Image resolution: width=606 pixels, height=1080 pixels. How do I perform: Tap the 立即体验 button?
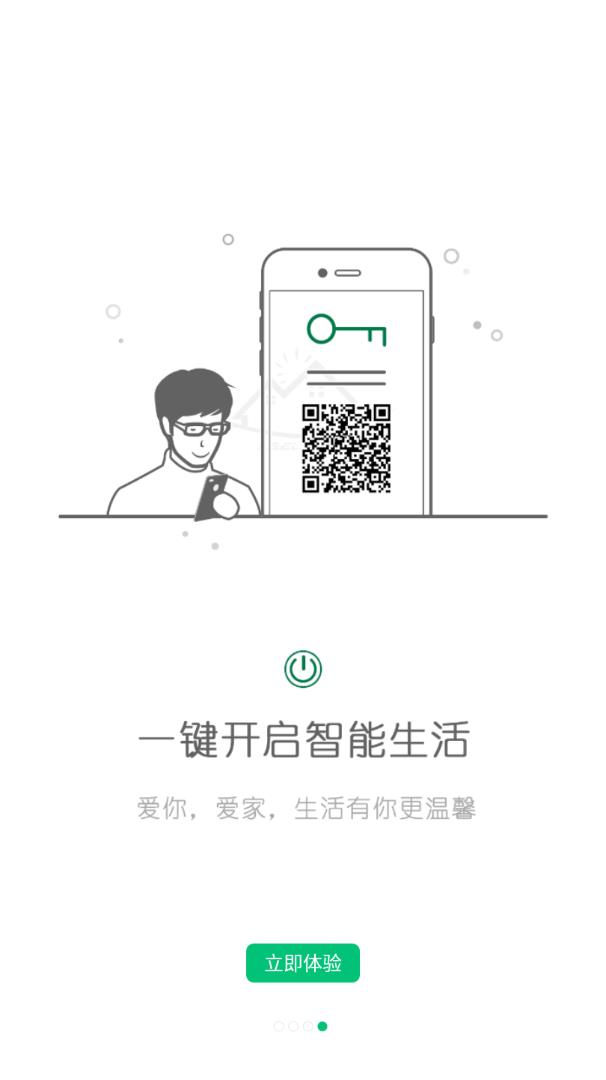(x=303, y=963)
